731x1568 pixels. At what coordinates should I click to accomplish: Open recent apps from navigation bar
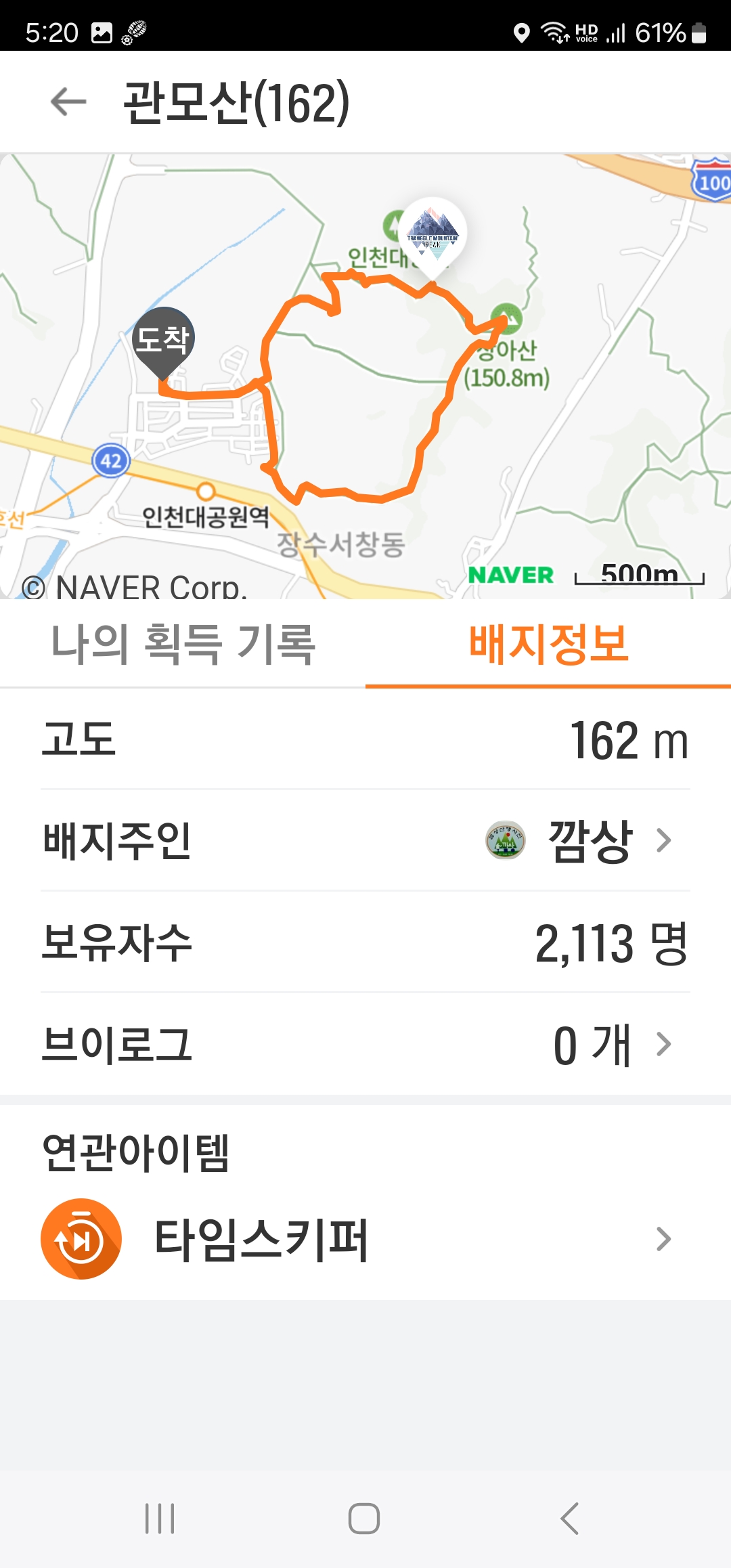coord(160,1519)
